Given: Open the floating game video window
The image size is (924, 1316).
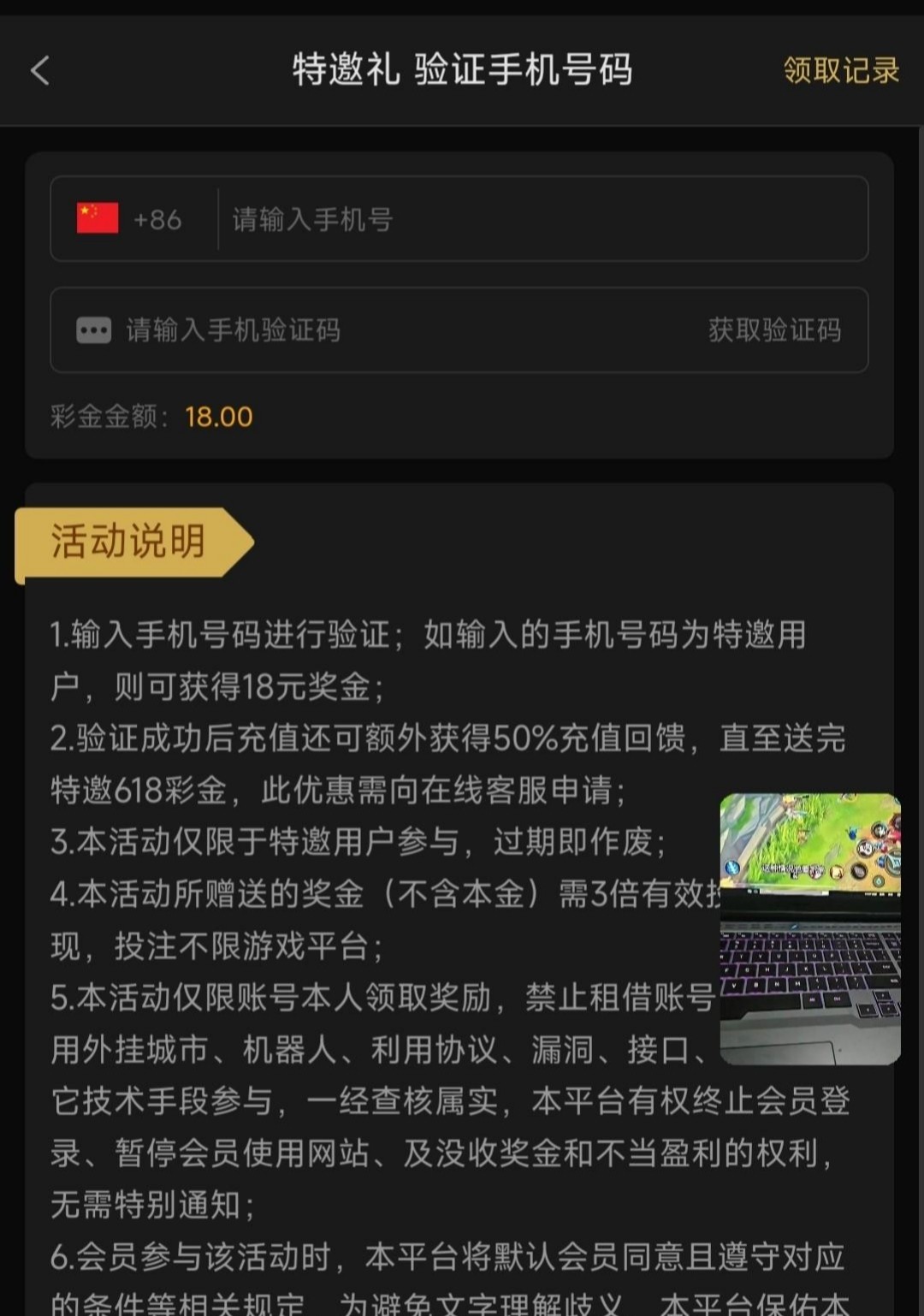Looking at the screenshot, I should pos(809,928).
